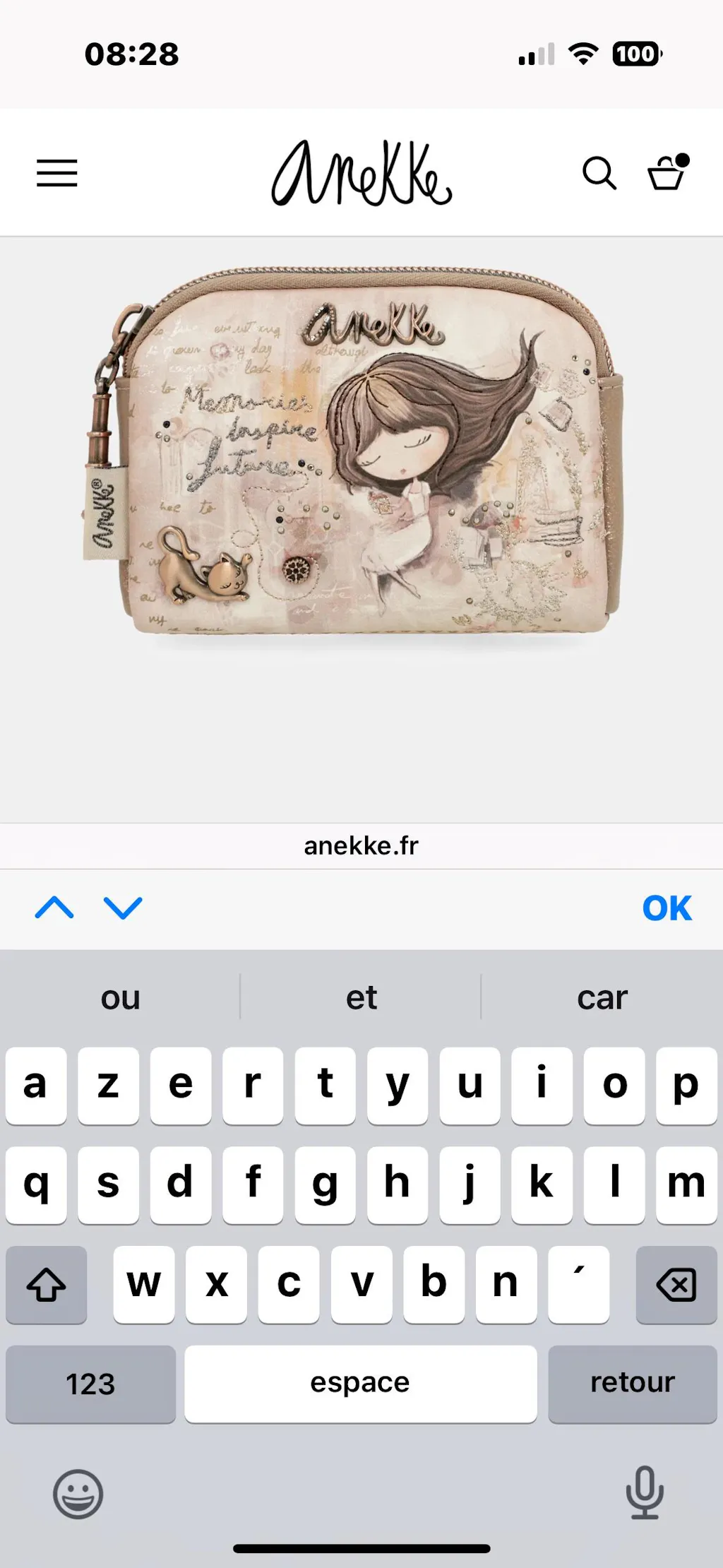Pick the "car" suggestion

coord(602,997)
